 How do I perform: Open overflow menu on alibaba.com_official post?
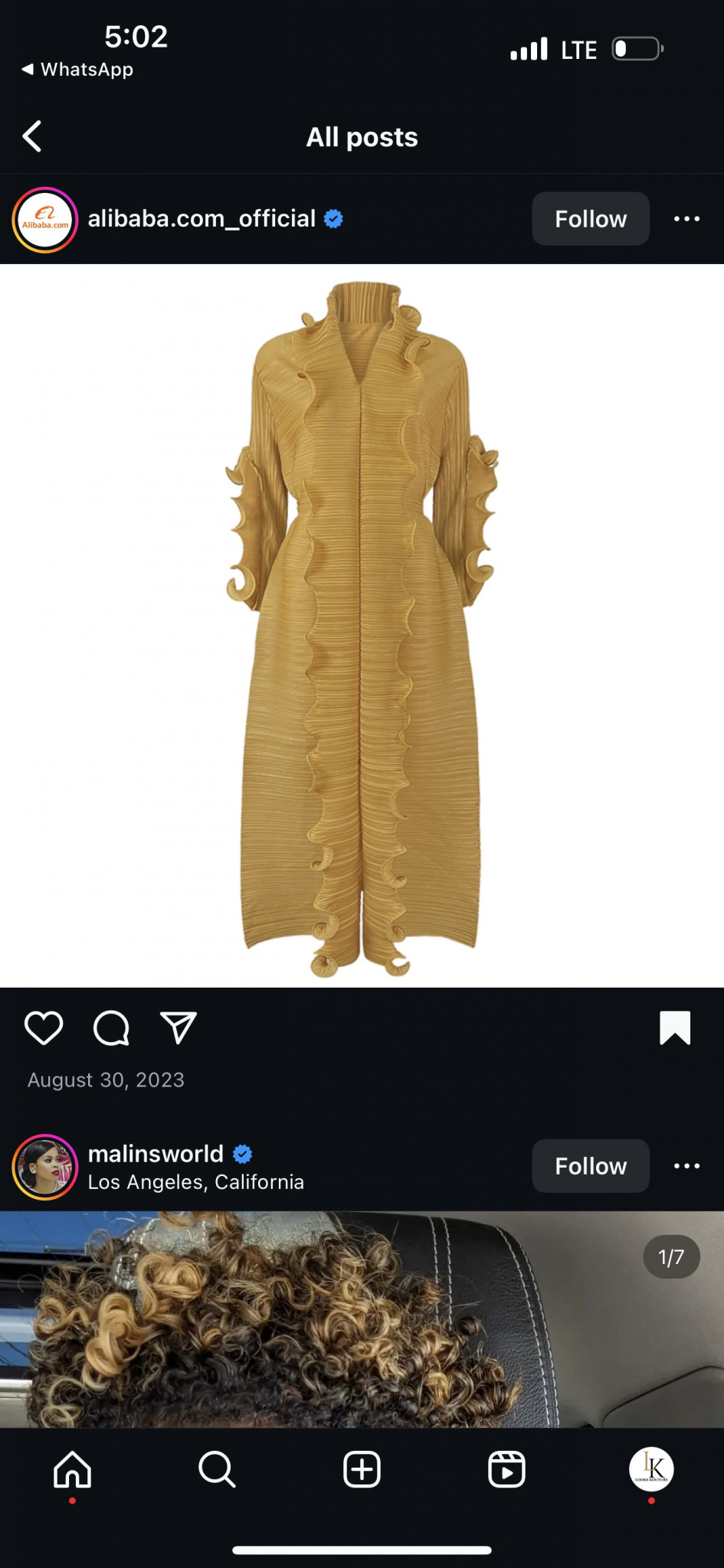(x=686, y=219)
